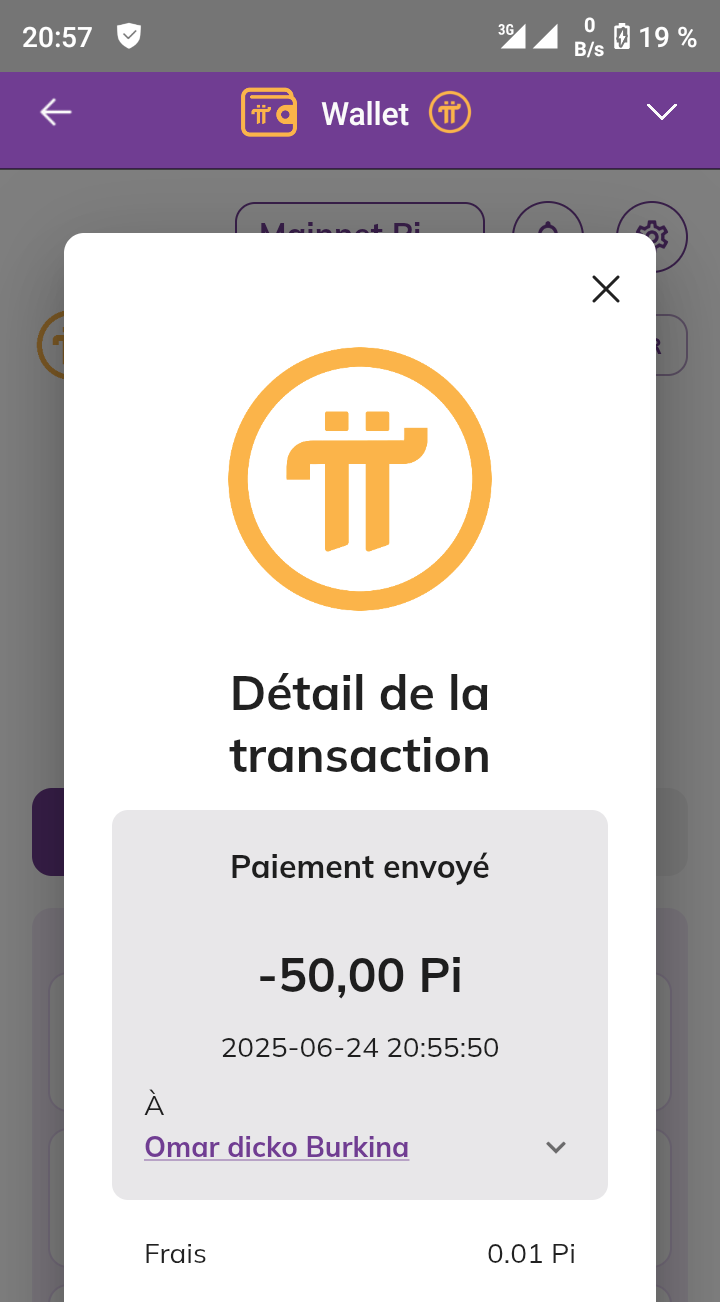Open the Wallet header dropdown chevron

[x=662, y=112]
